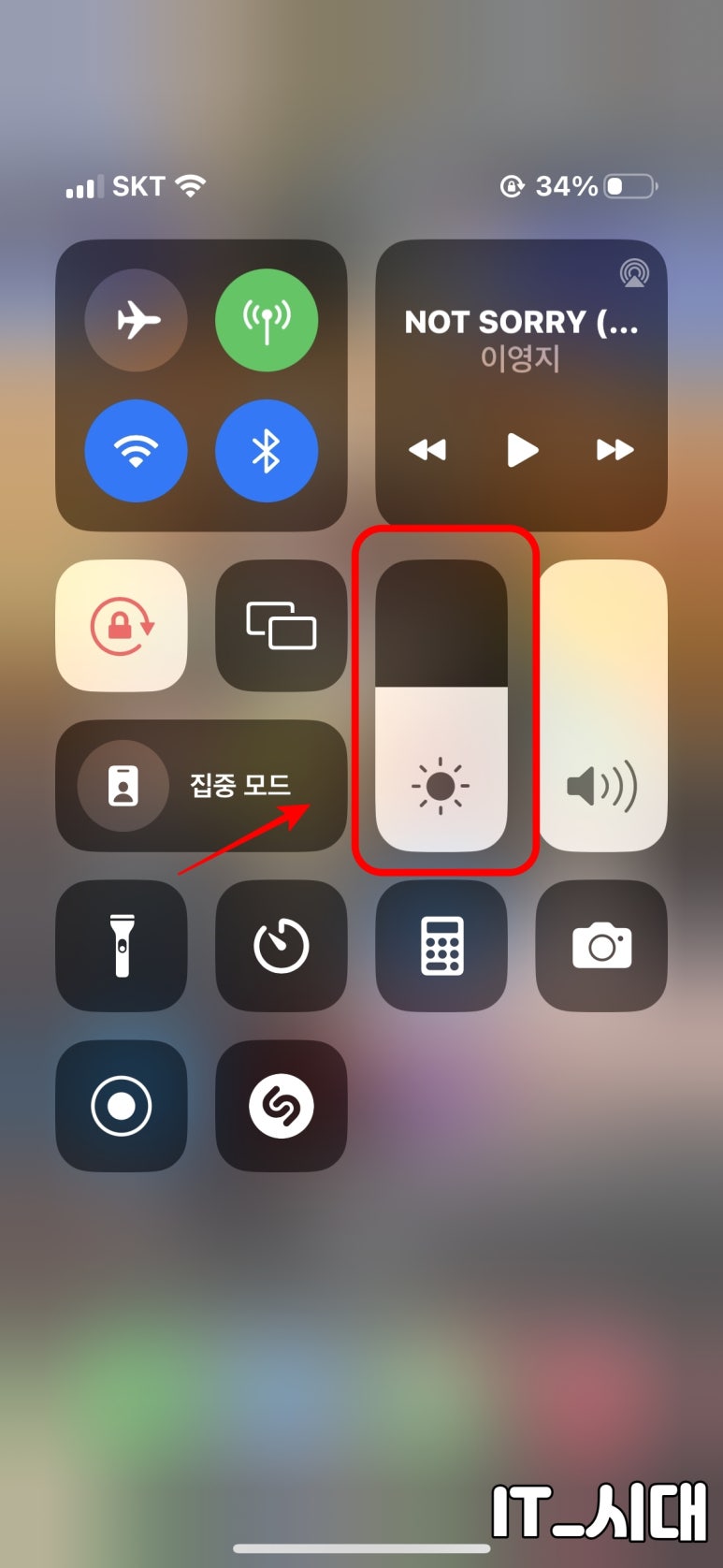This screenshot has width=723, height=1568.
Task: Turn off cellular data
Action: point(267,320)
